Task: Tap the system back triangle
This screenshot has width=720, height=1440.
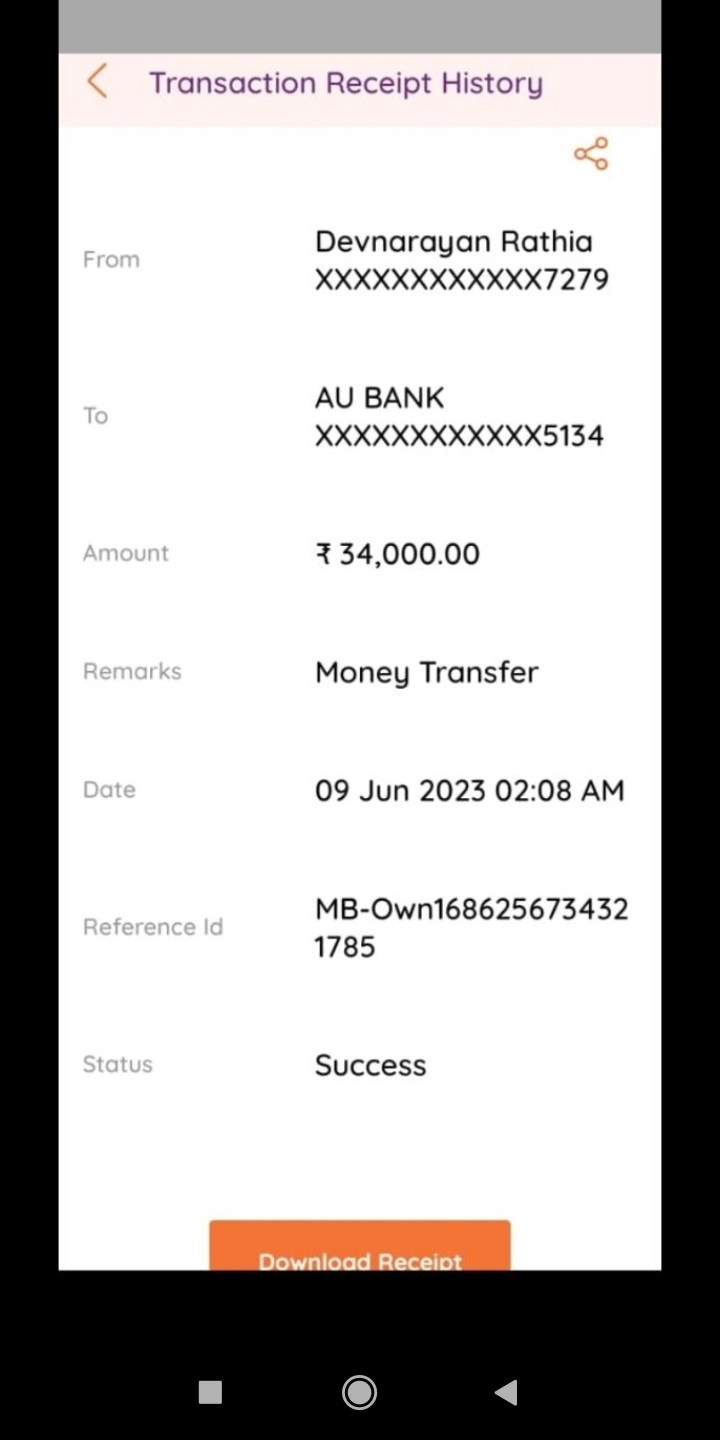Action: click(506, 1392)
